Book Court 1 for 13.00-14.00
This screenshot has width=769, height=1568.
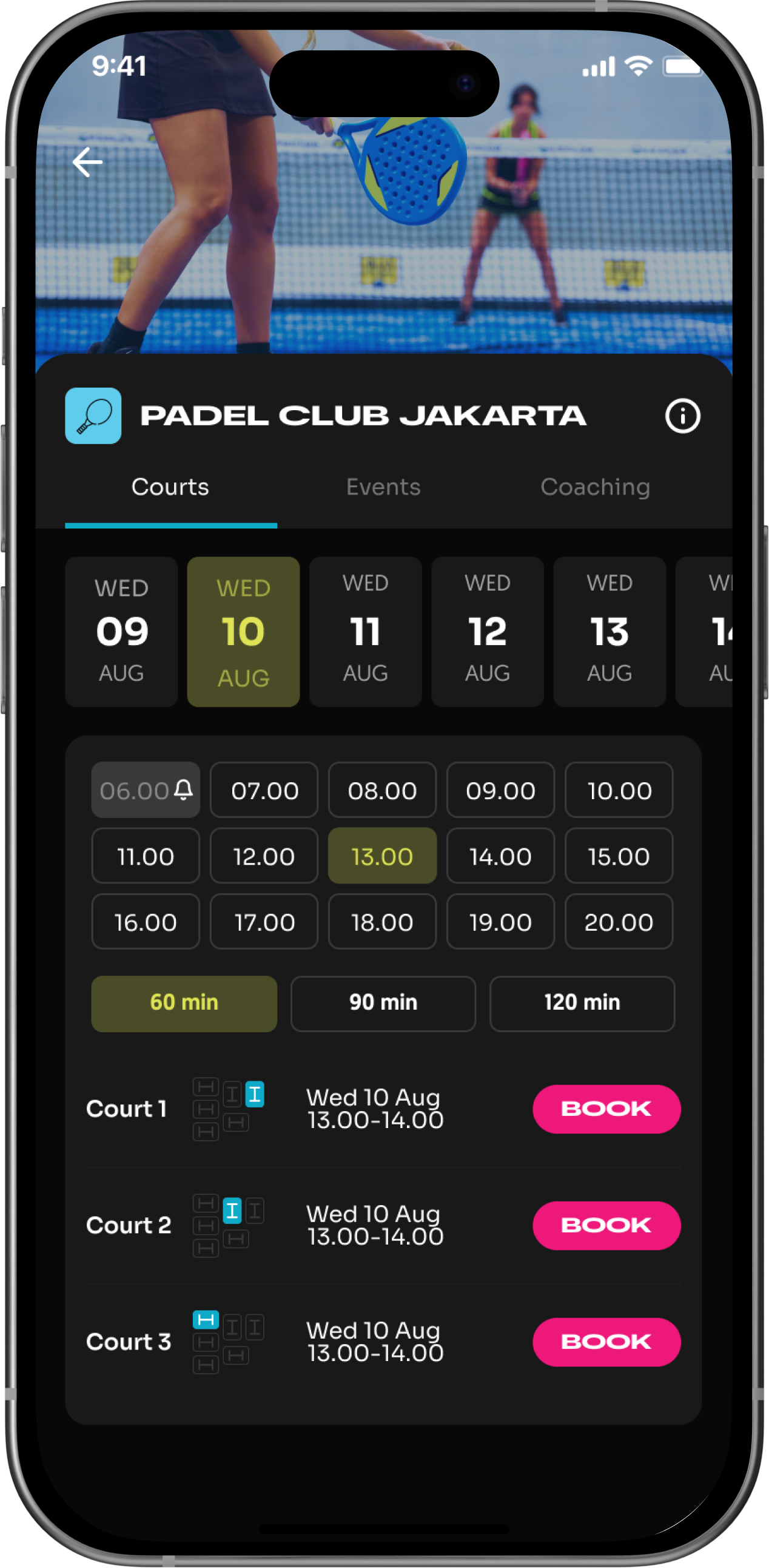pos(606,1109)
